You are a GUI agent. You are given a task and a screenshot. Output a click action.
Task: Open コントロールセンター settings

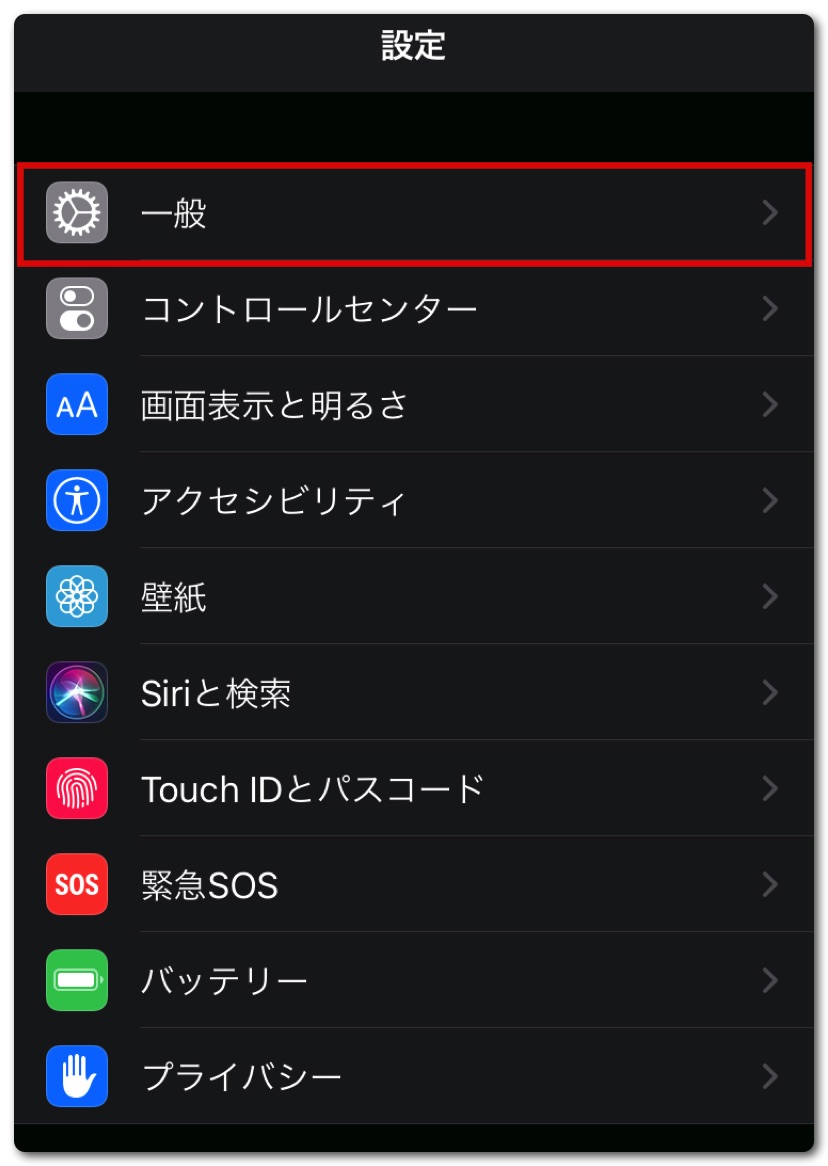coord(413,309)
